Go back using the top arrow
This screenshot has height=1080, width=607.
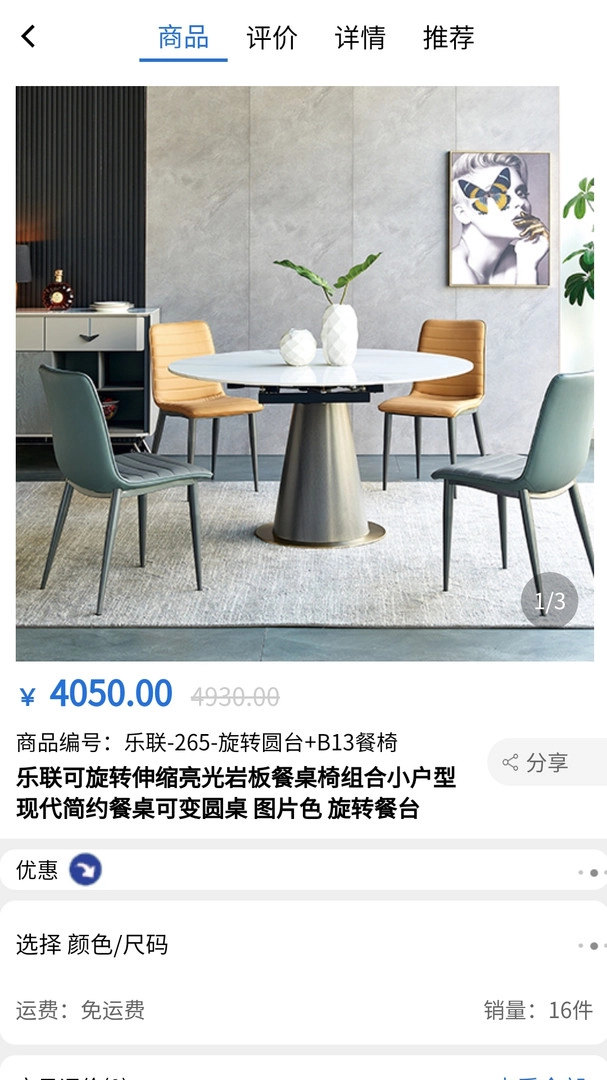[x=28, y=37]
